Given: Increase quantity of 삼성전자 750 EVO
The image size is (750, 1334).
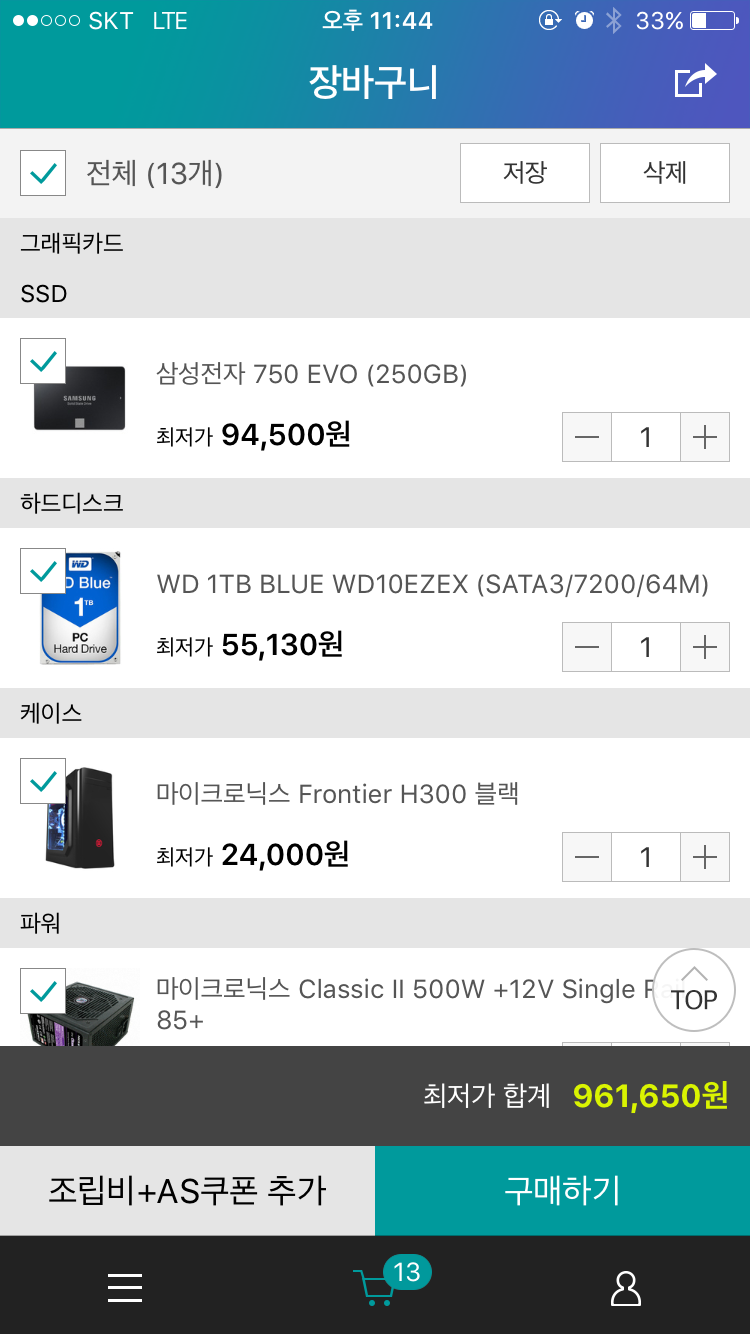Looking at the screenshot, I should 705,437.
